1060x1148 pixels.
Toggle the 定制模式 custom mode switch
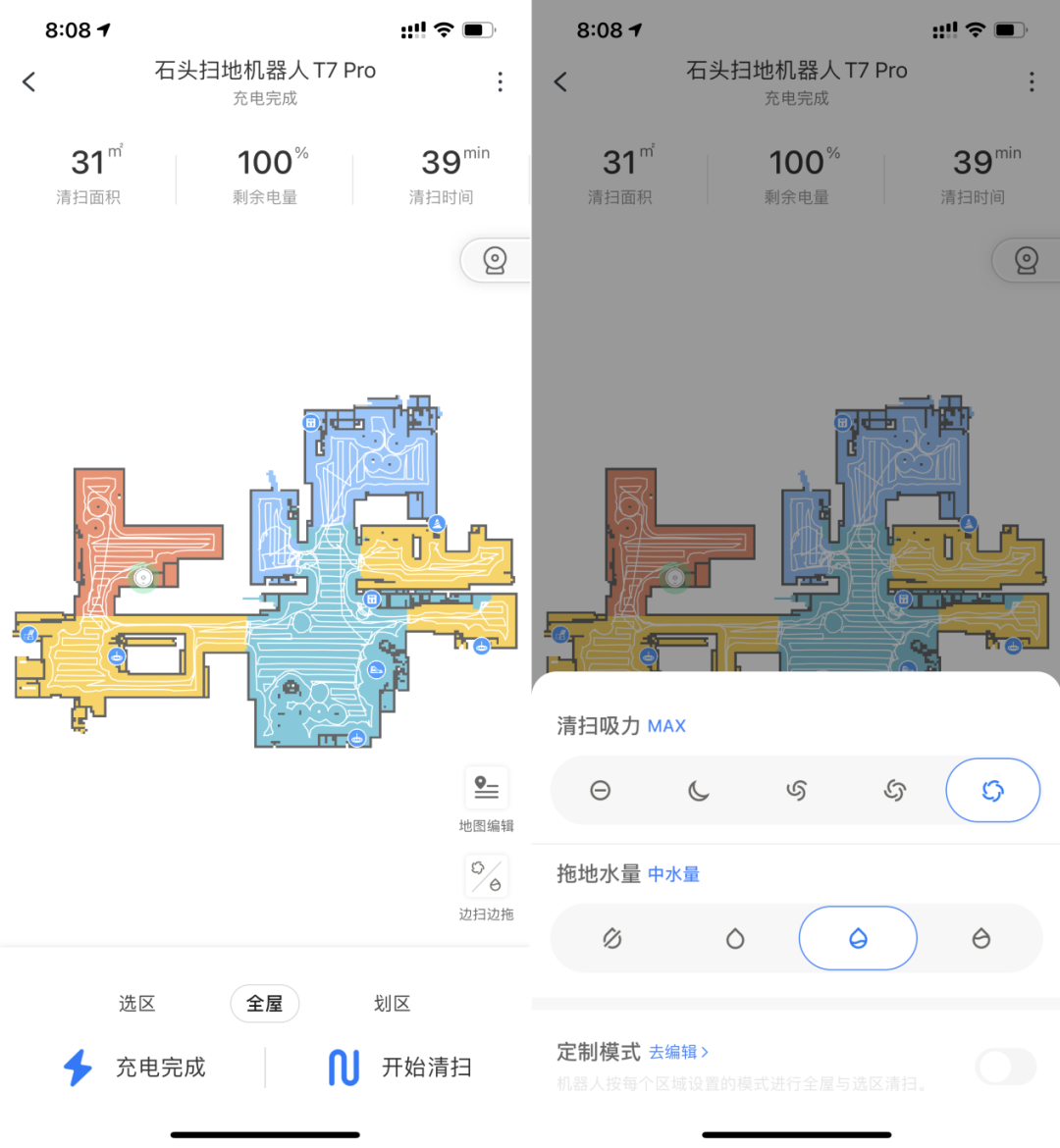[1006, 1067]
